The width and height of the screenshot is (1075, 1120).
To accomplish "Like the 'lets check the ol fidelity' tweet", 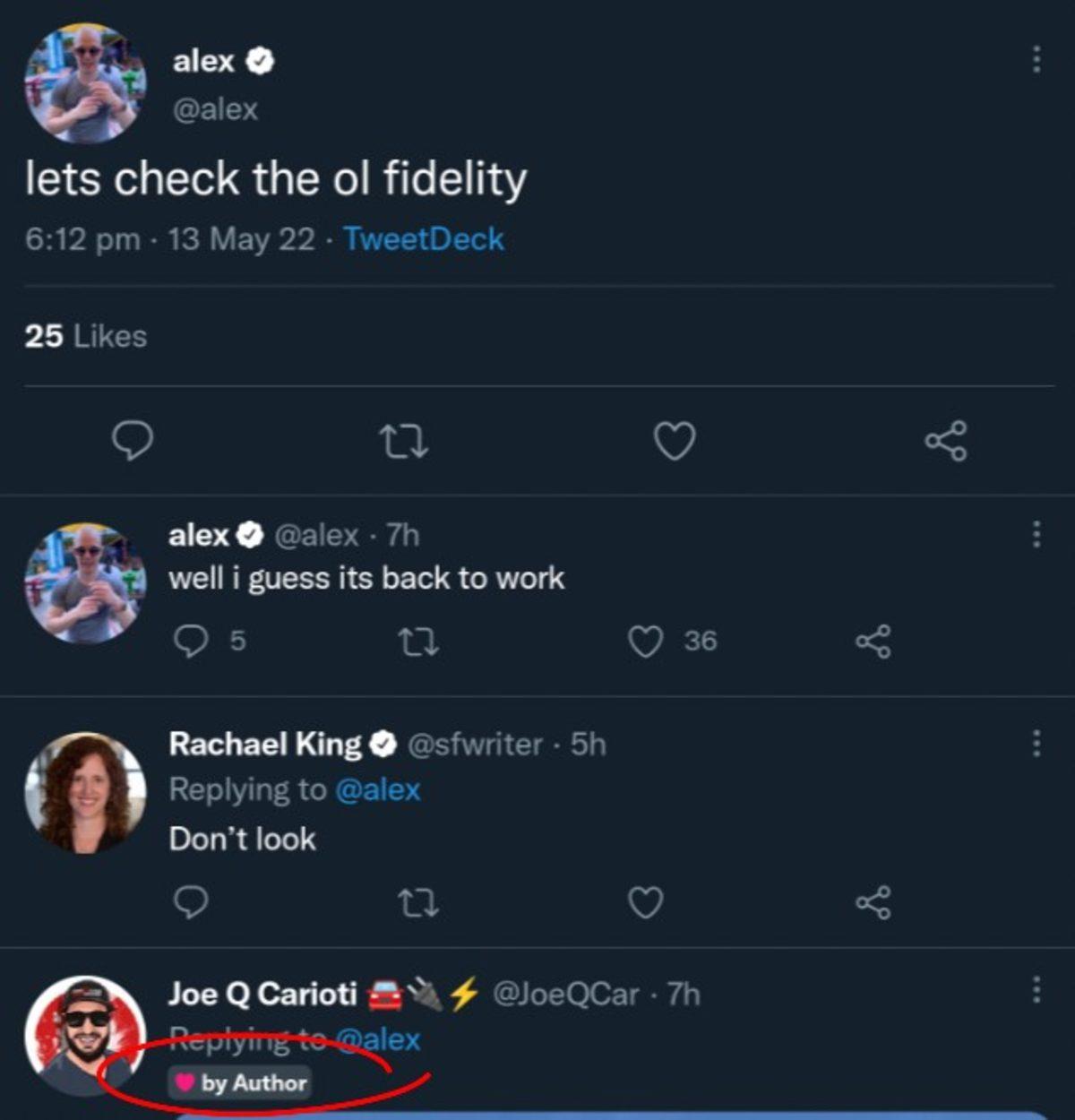I will click(674, 441).
